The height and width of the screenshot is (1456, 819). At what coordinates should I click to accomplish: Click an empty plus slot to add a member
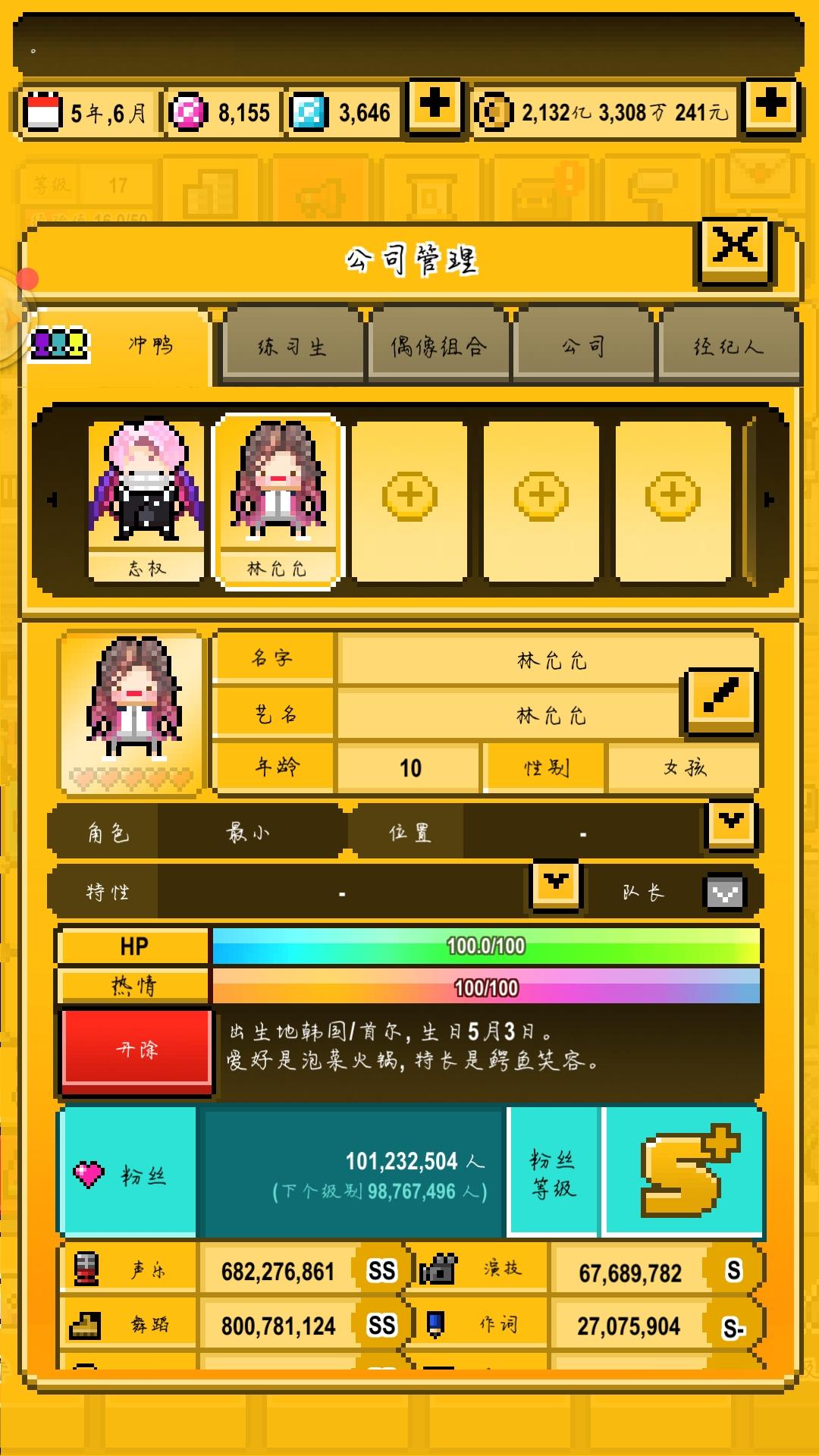(409, 497)
